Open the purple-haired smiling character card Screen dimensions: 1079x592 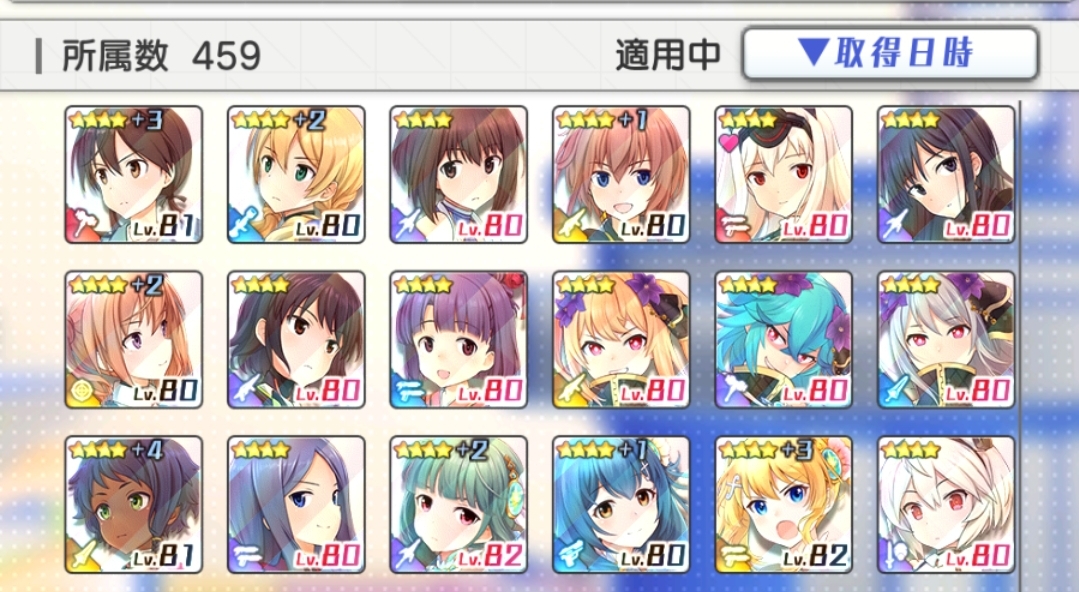459,340
